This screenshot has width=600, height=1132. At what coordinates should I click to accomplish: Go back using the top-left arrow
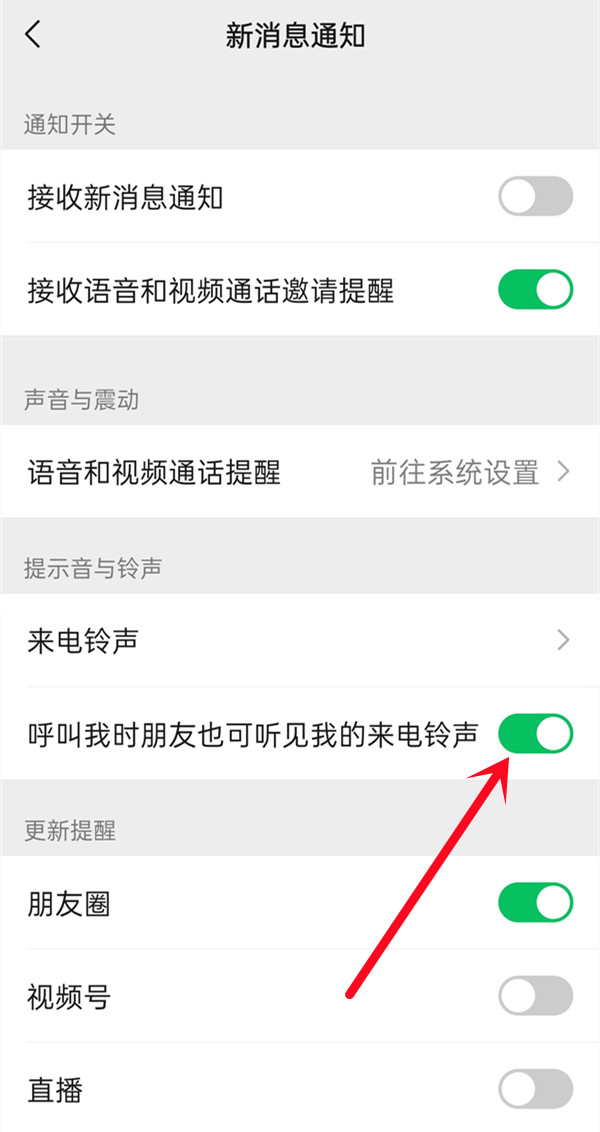tap(33, 36)
